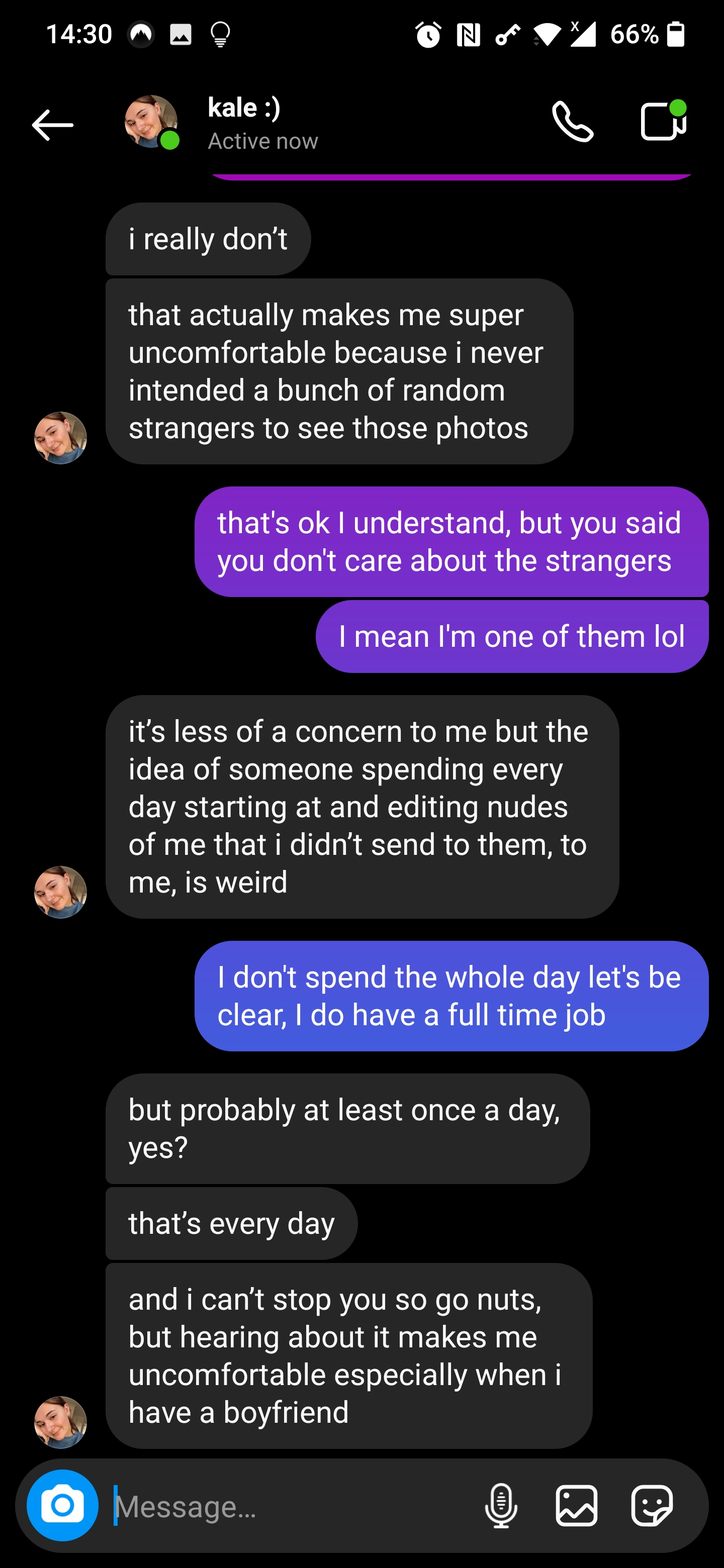Tap the Active now status text
724x1568 pixels.
pos(263,140)
